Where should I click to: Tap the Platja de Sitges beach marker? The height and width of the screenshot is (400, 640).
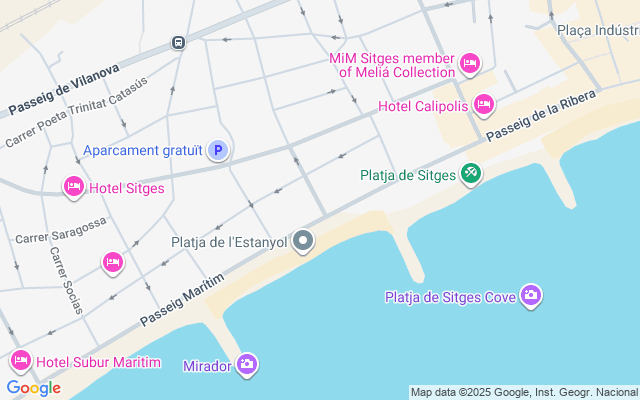[x=471, y=174]
